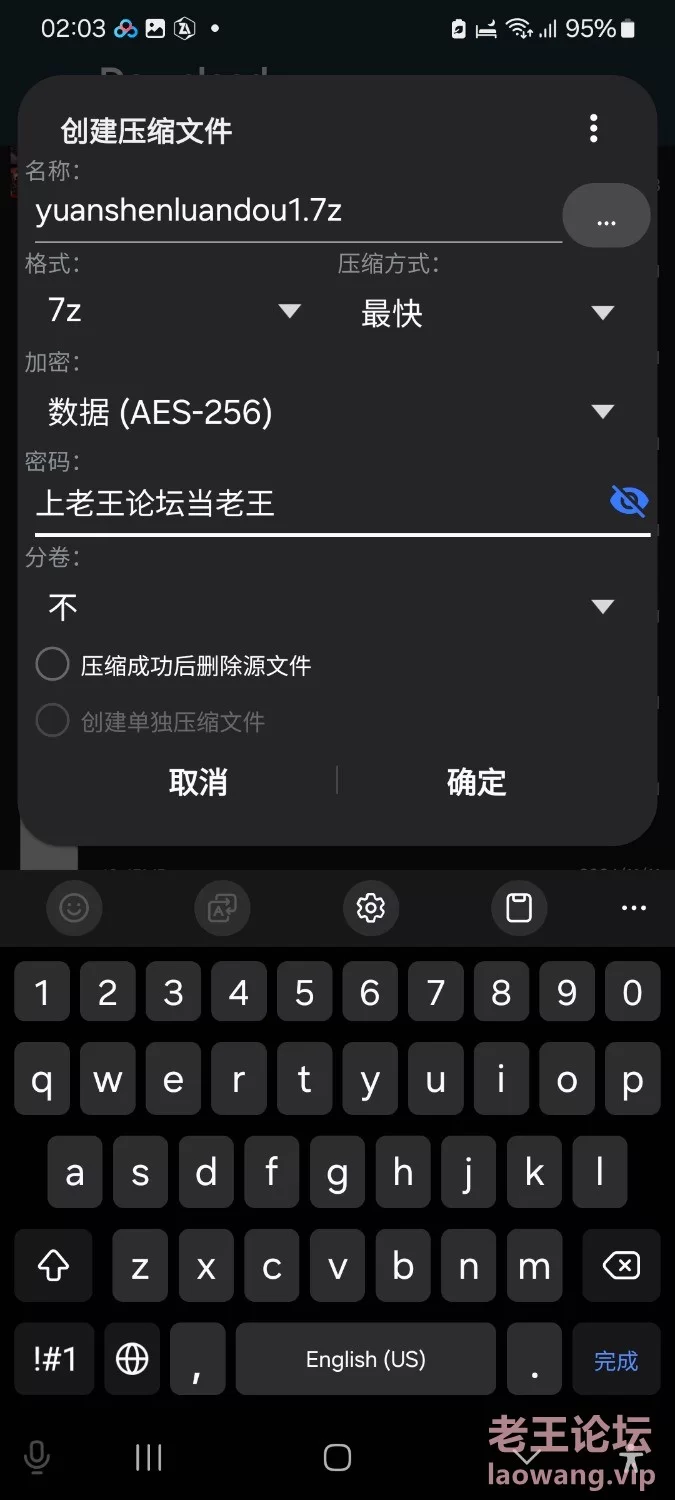The image size is (675, 1500).
Task: Cancel with the 取消 button
Action: (198, 782)
